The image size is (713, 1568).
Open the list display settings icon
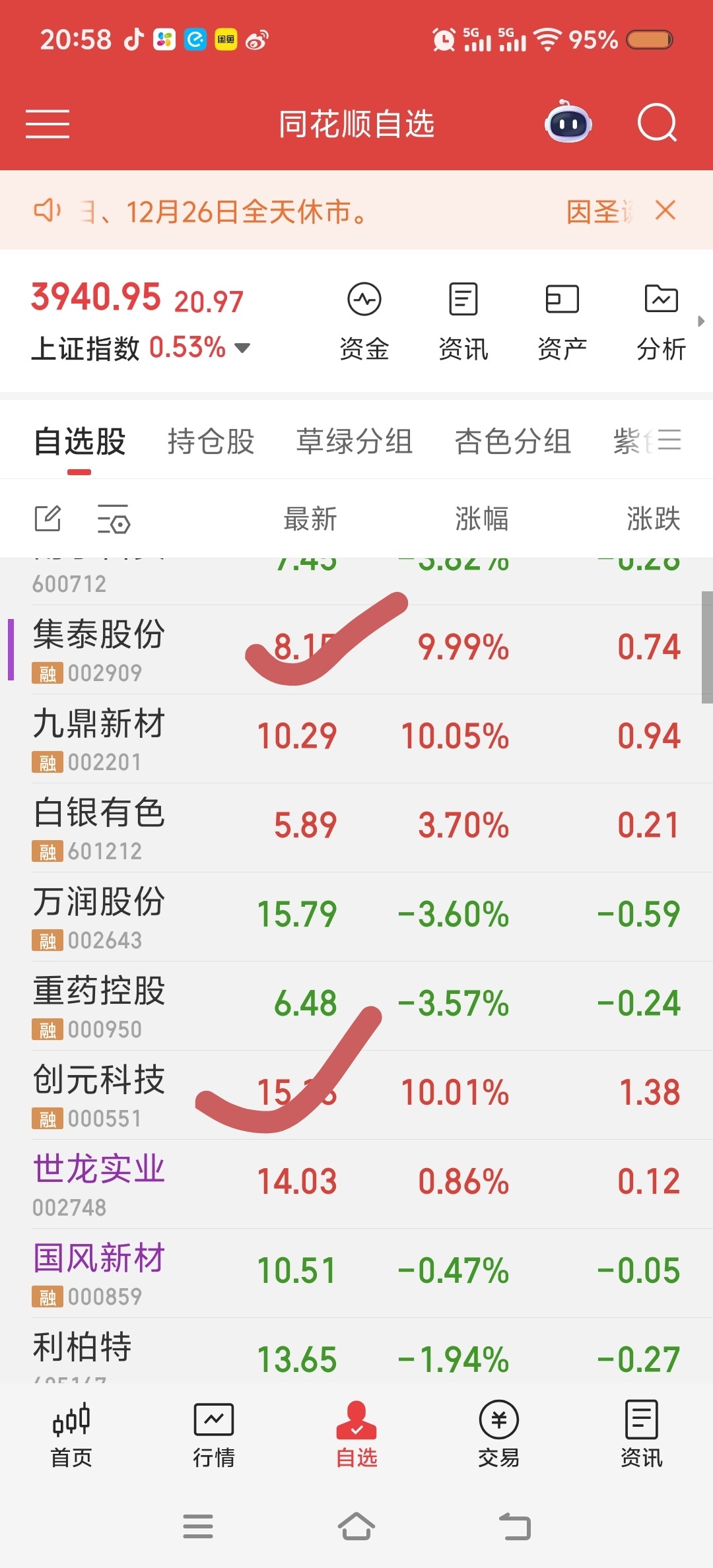pyautogui.click(x=114, y=519)
